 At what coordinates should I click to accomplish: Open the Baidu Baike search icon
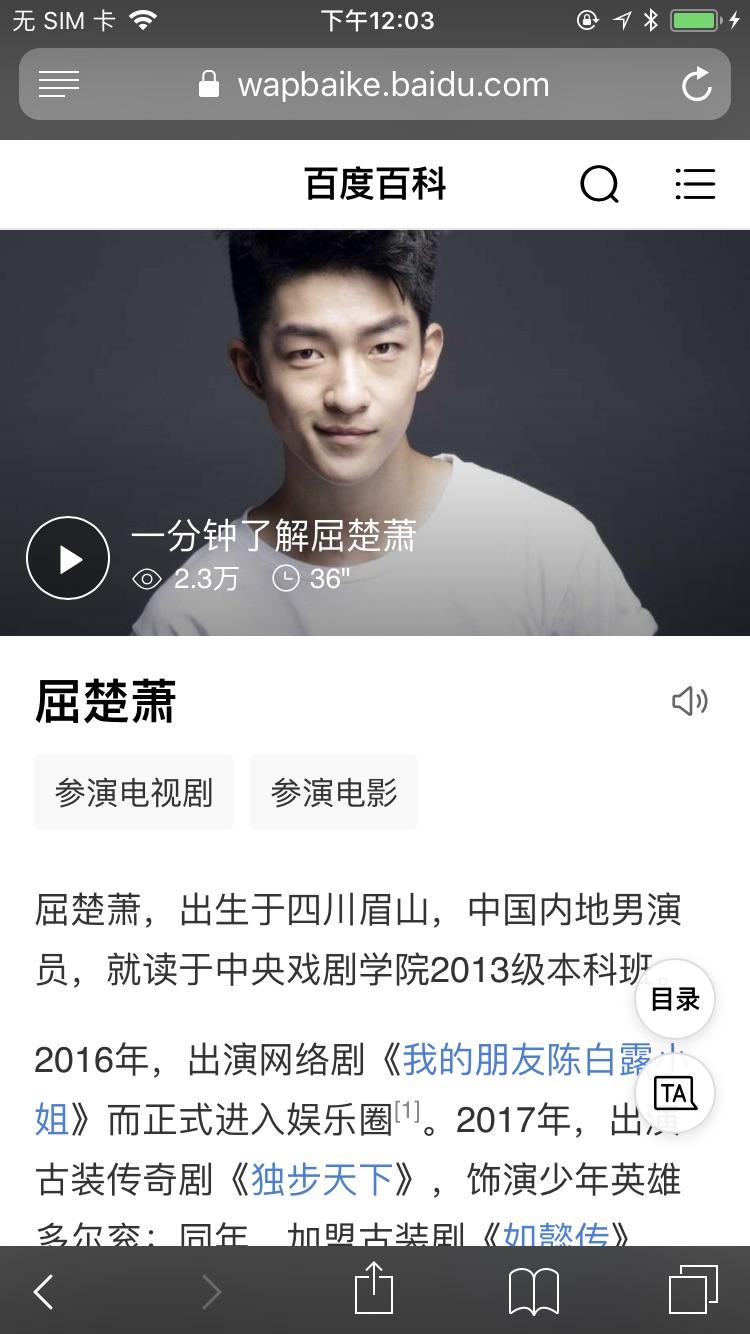(x=600, y=184)
